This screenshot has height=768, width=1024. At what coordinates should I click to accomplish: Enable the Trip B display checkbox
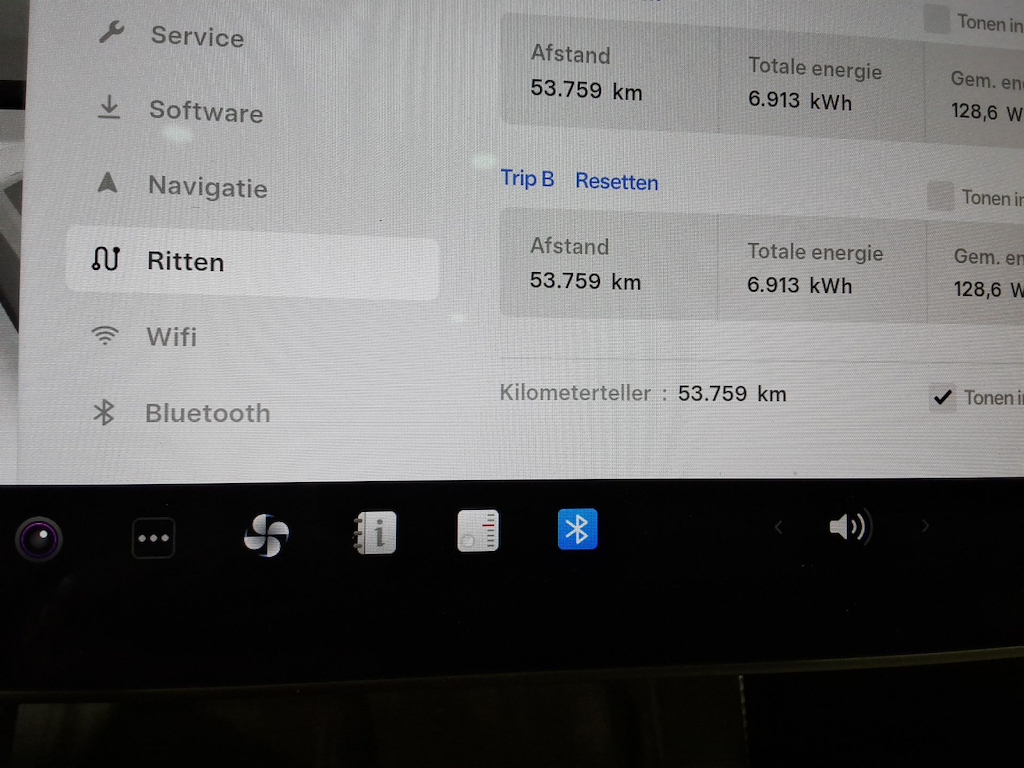point(940,197)
